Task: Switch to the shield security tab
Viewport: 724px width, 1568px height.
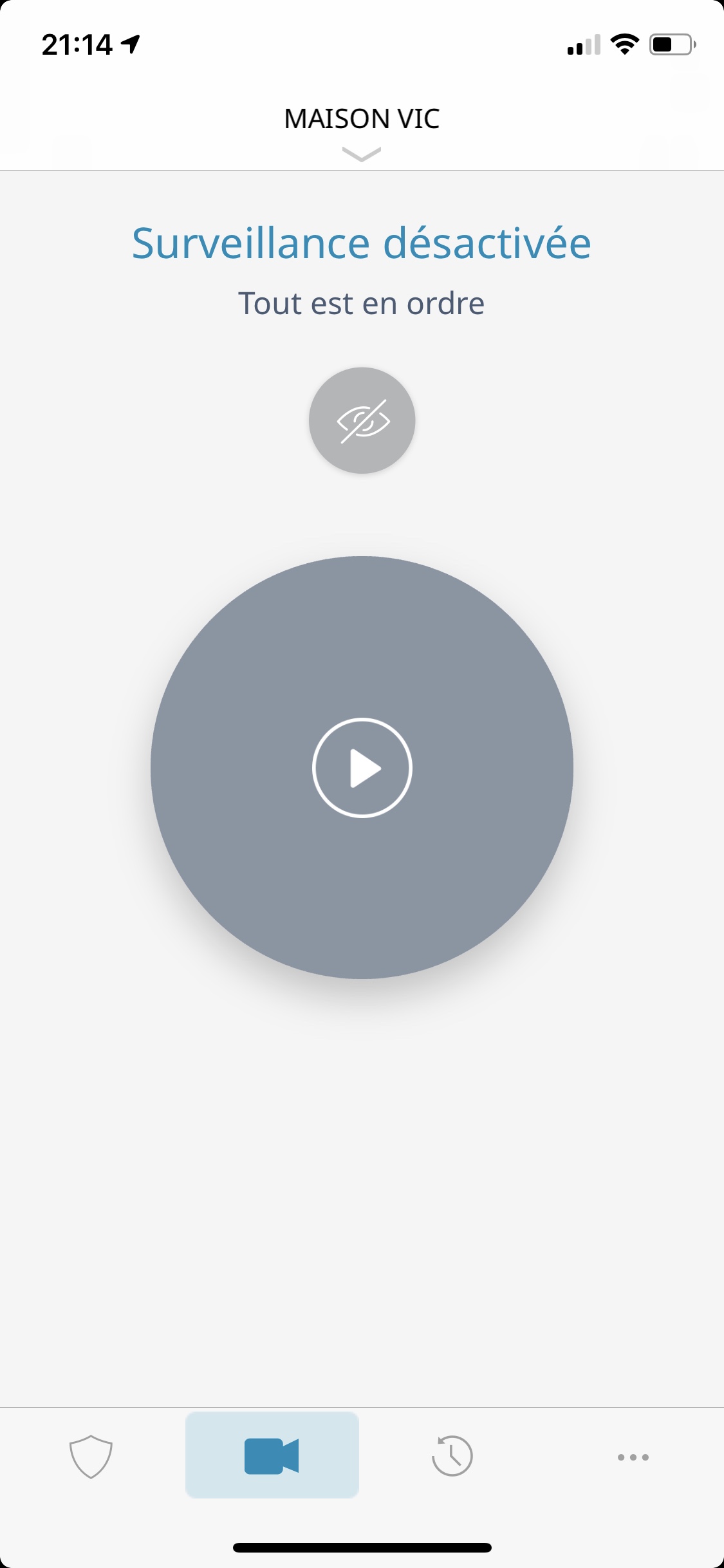Action: [91, 1456]
